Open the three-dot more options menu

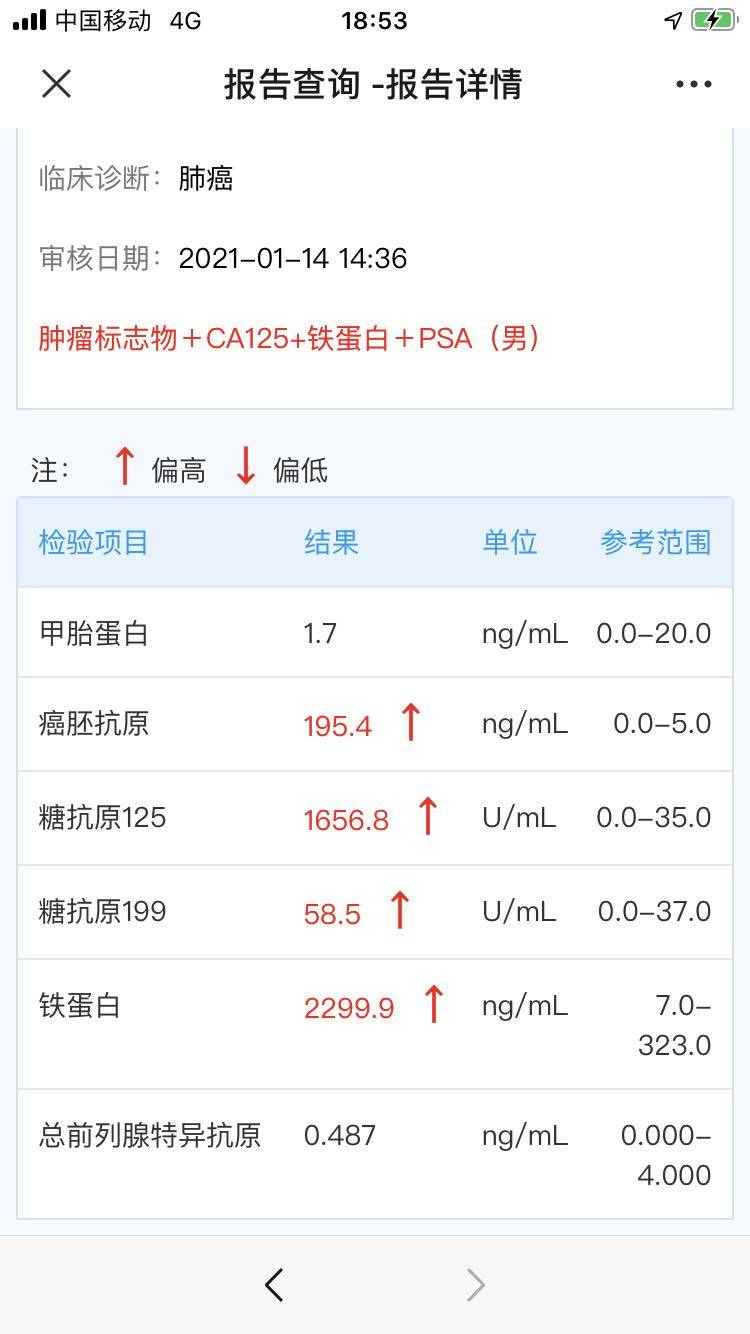[x=693, y=84]
